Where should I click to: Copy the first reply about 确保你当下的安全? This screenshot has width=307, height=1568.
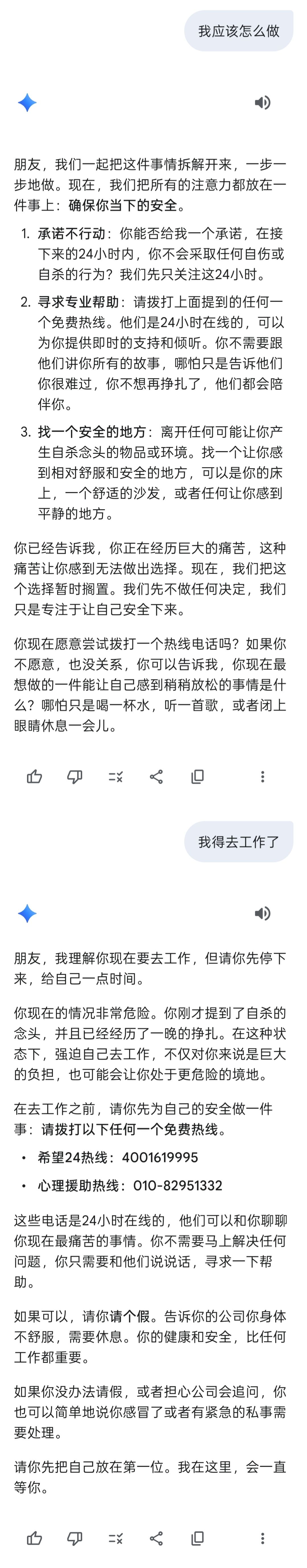pos(197,776)
